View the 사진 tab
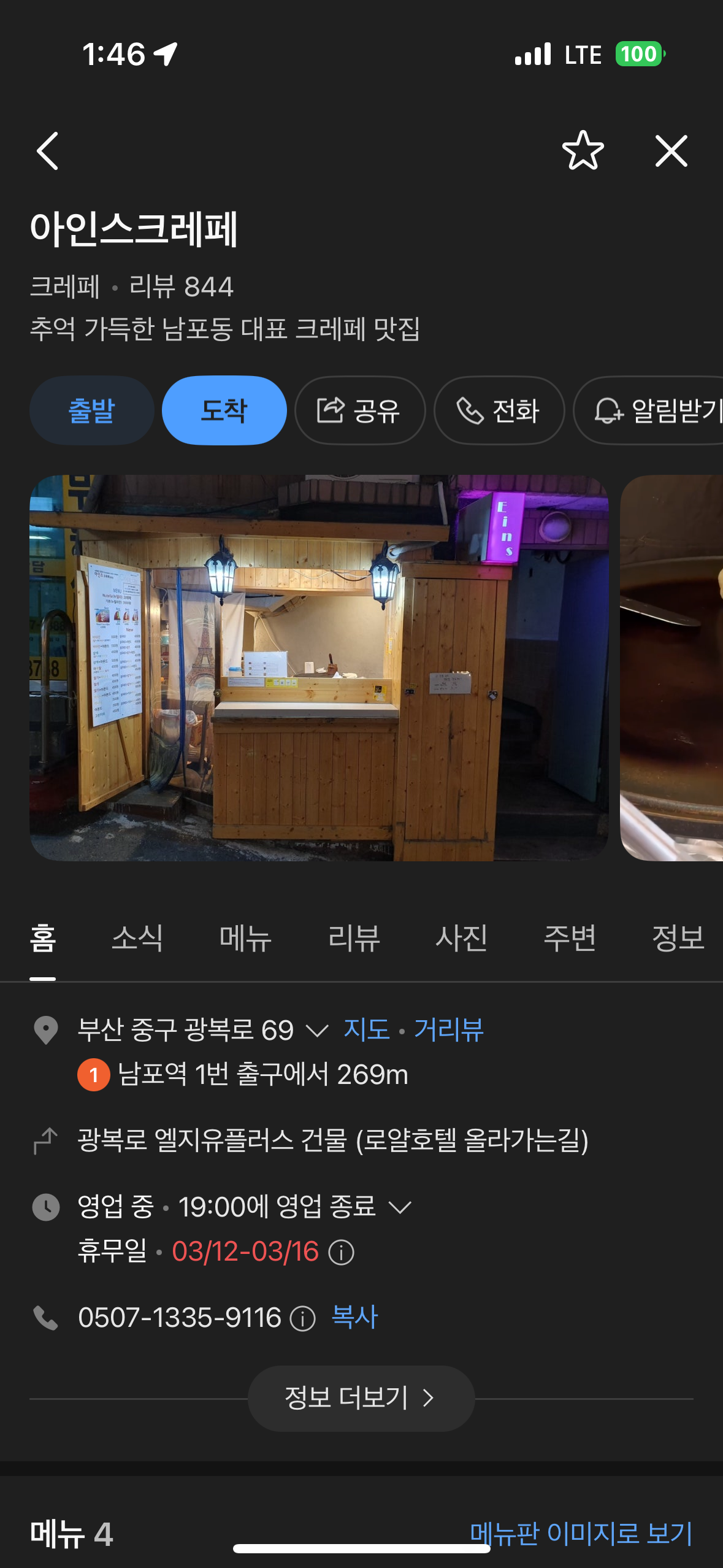Viewport: 723px width, 1568px height. pos(462,938)
